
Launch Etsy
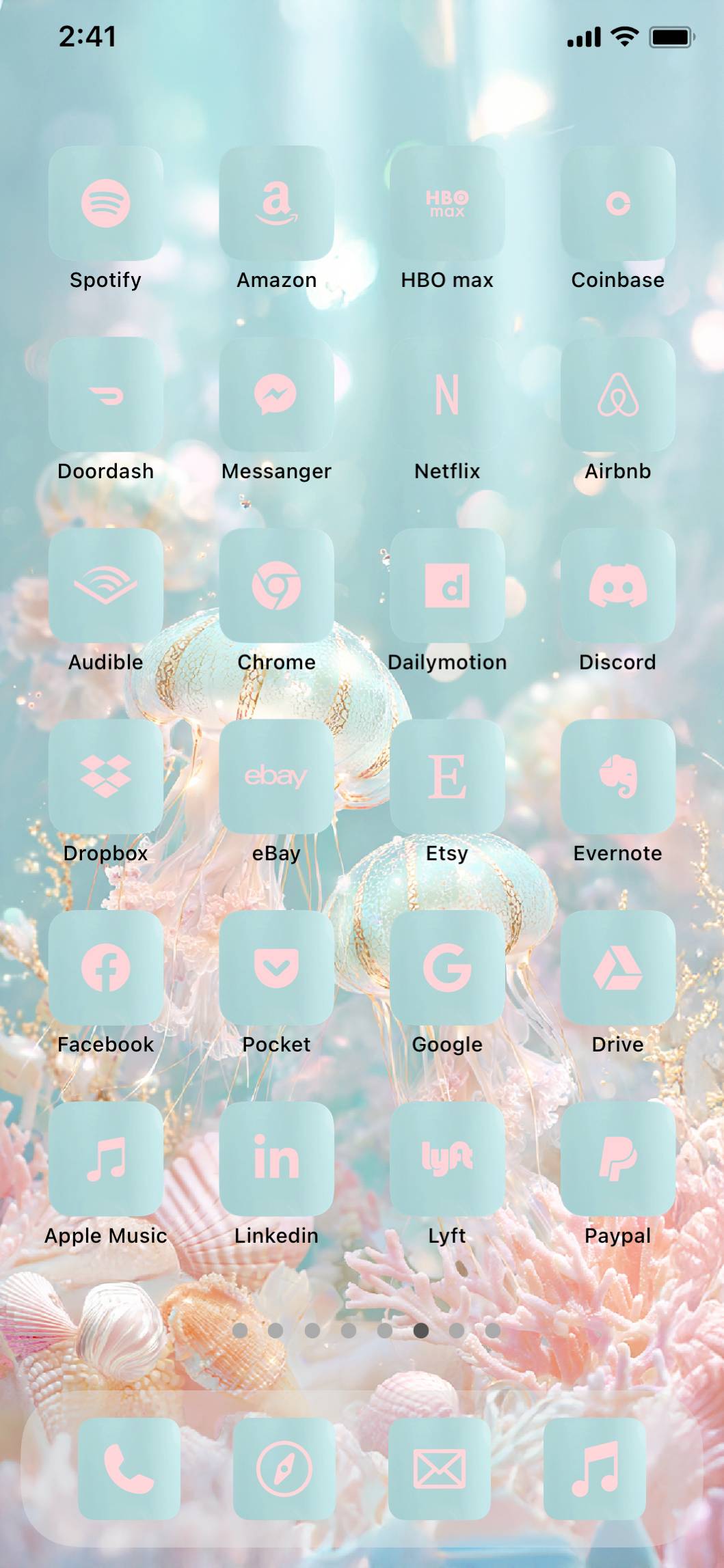tap(447, 776)
